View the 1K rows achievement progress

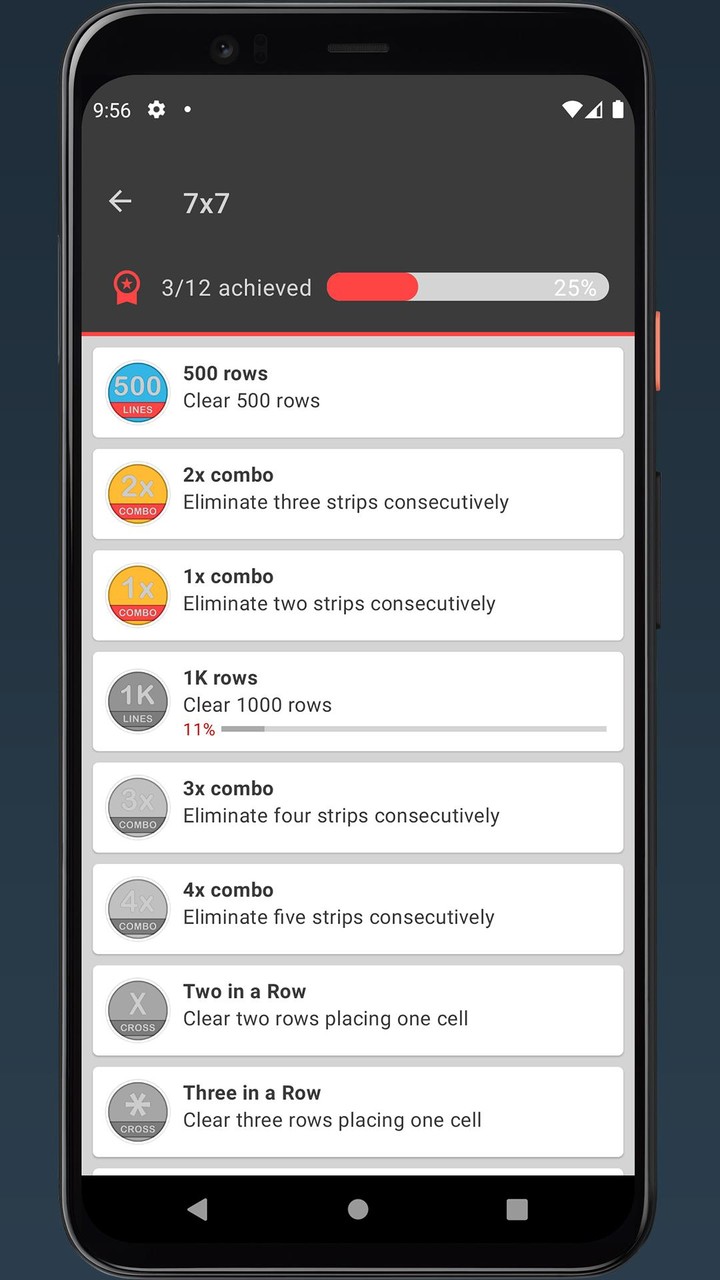coord(357,702)
